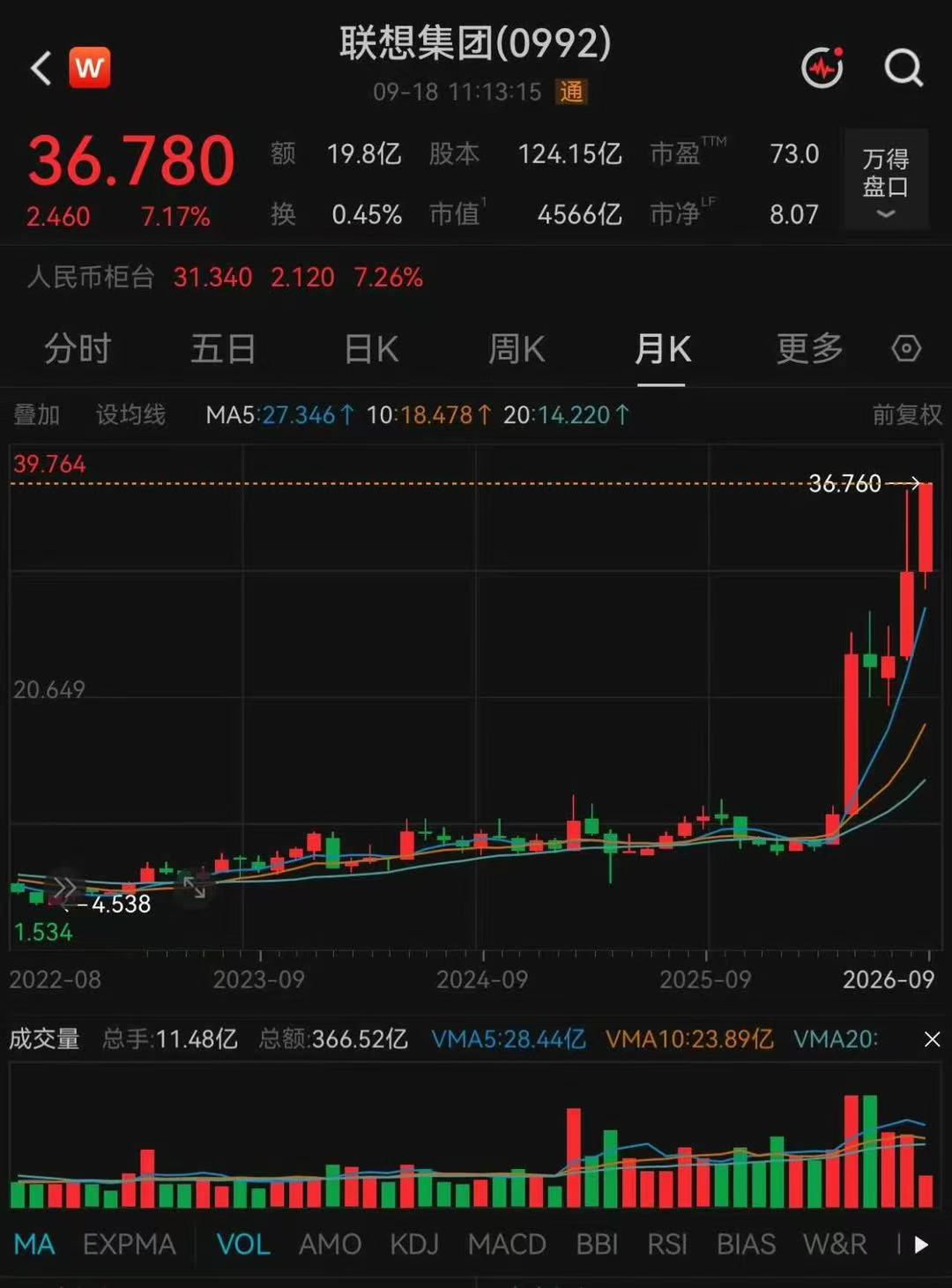Switch to the 分时 chart
The image size is (952, 1288).
[x=78, y=349]
